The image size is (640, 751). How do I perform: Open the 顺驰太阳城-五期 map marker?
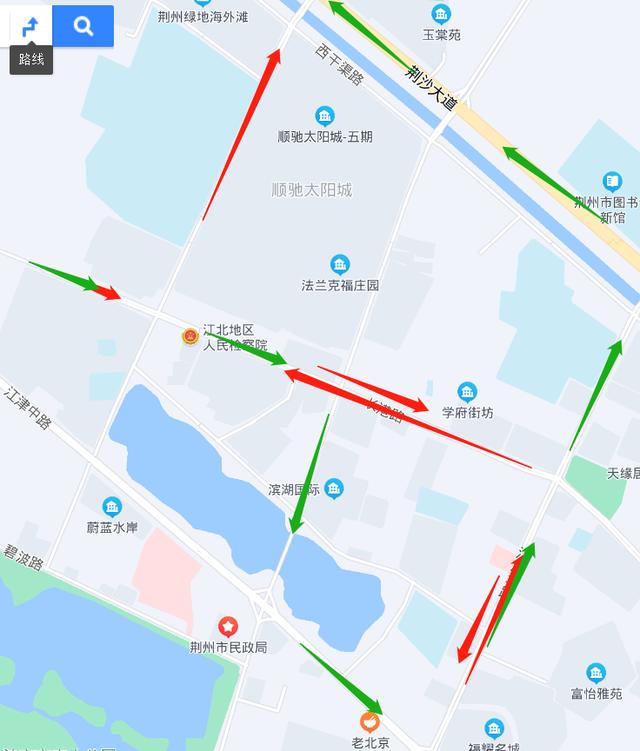pyautogui.click(x=324, y=116)
